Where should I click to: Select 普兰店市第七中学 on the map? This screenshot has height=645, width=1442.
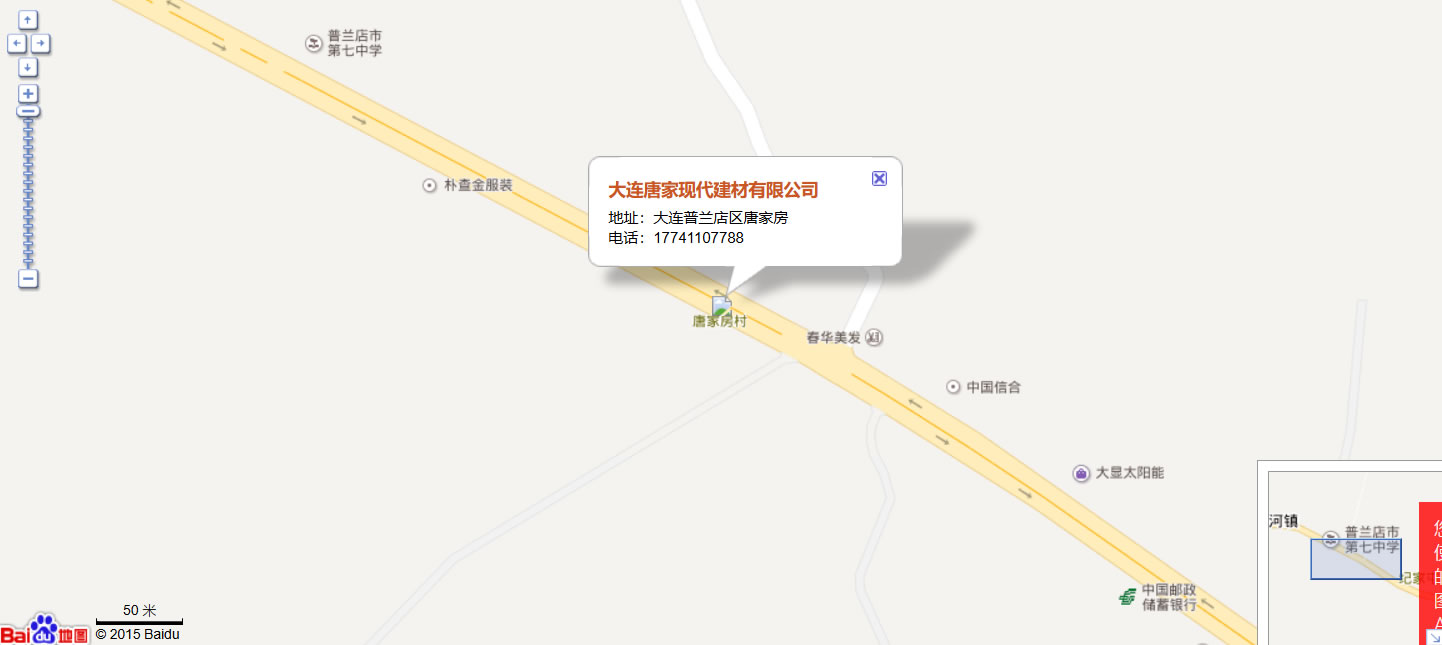pyautogui.click(x=314, y=42)
